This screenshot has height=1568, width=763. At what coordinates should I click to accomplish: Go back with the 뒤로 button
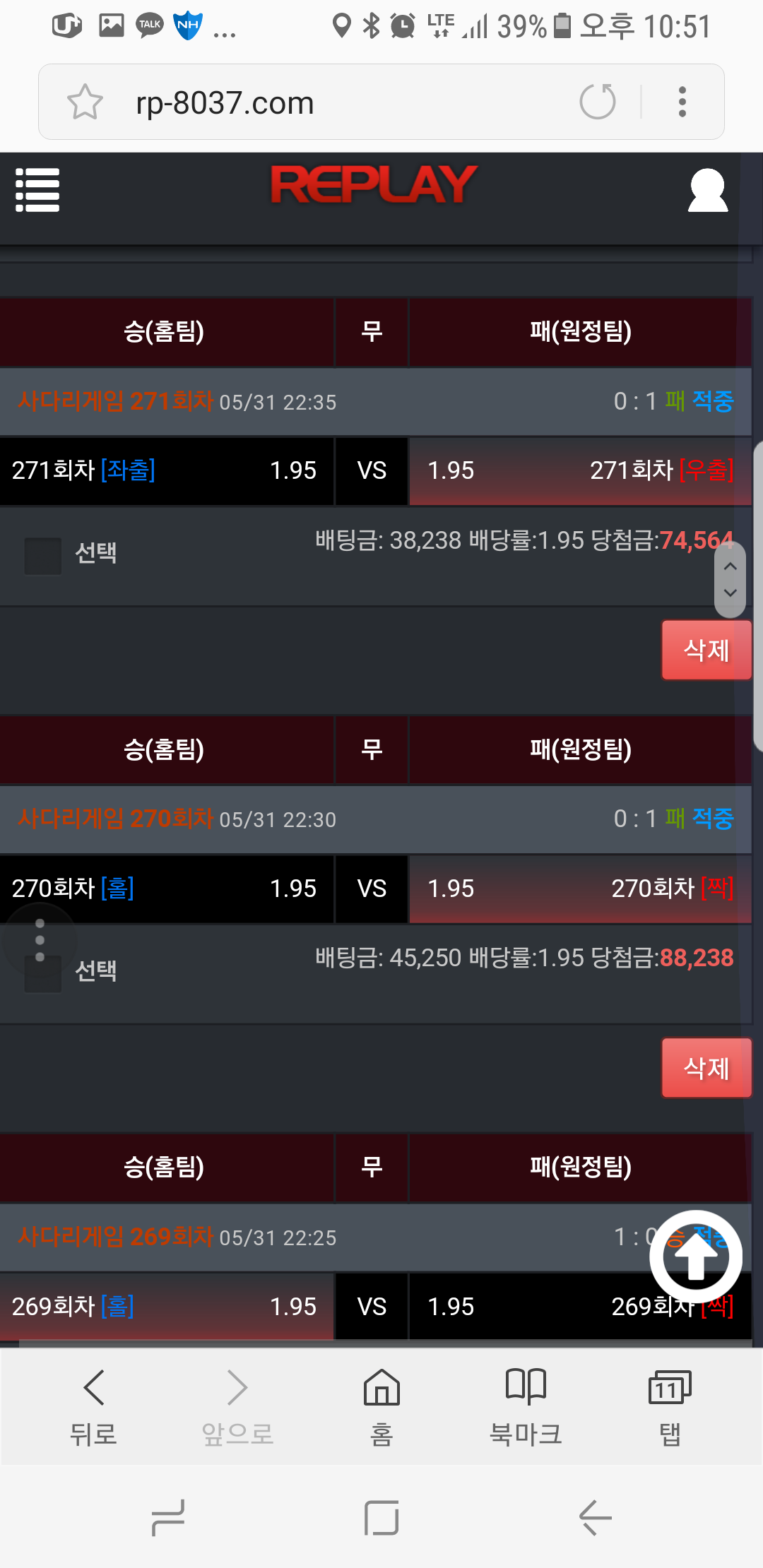pos(93,1407)
